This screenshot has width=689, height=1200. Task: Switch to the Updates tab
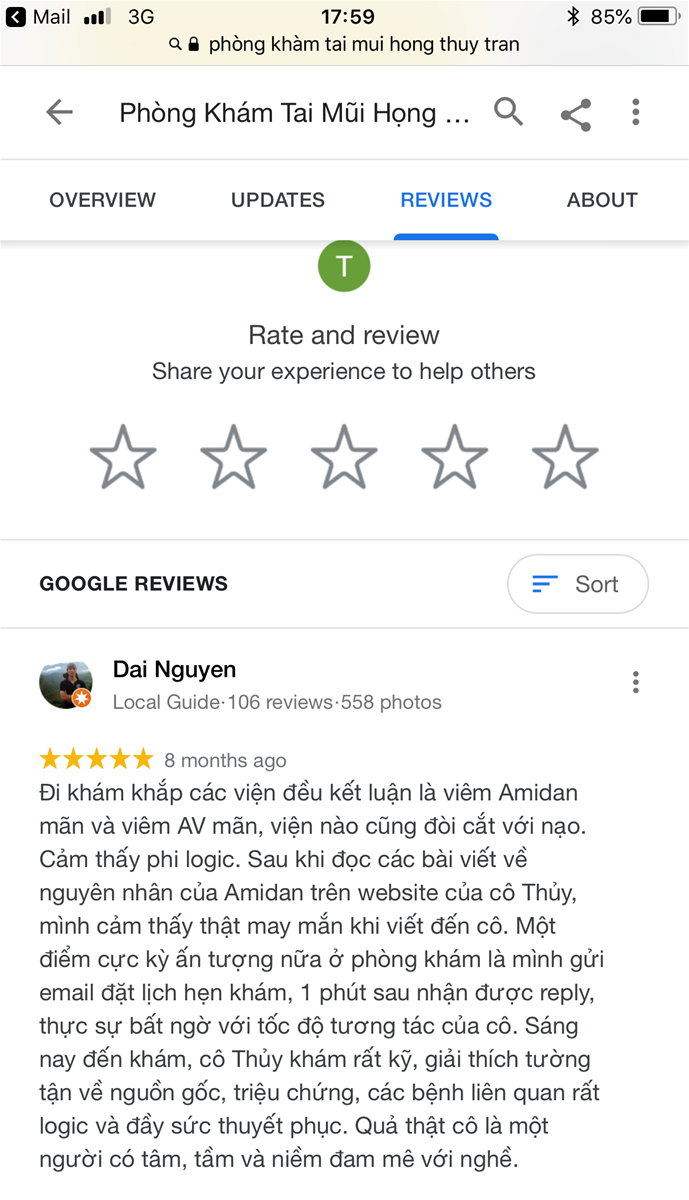[278, 200]
